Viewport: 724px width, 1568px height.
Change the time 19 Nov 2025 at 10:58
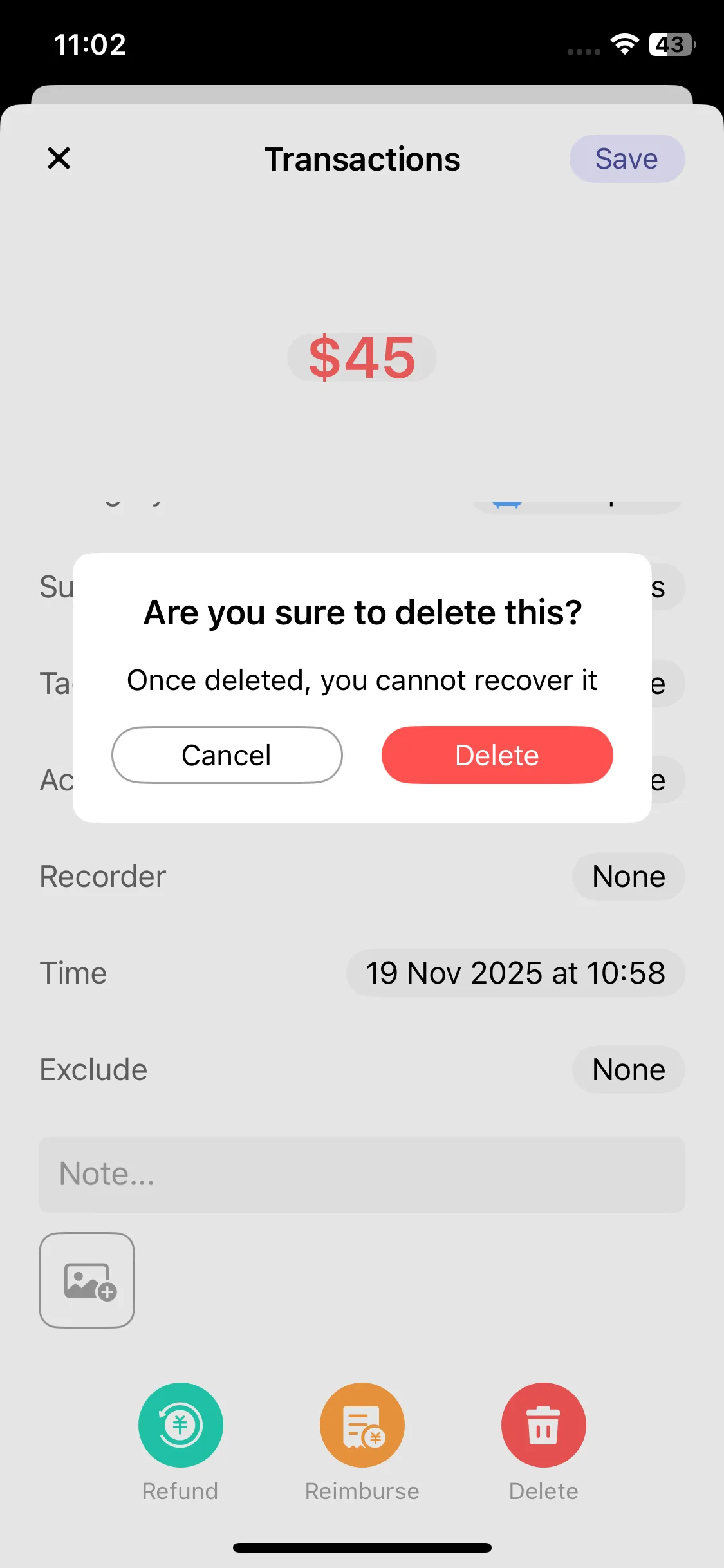[515, 973]
